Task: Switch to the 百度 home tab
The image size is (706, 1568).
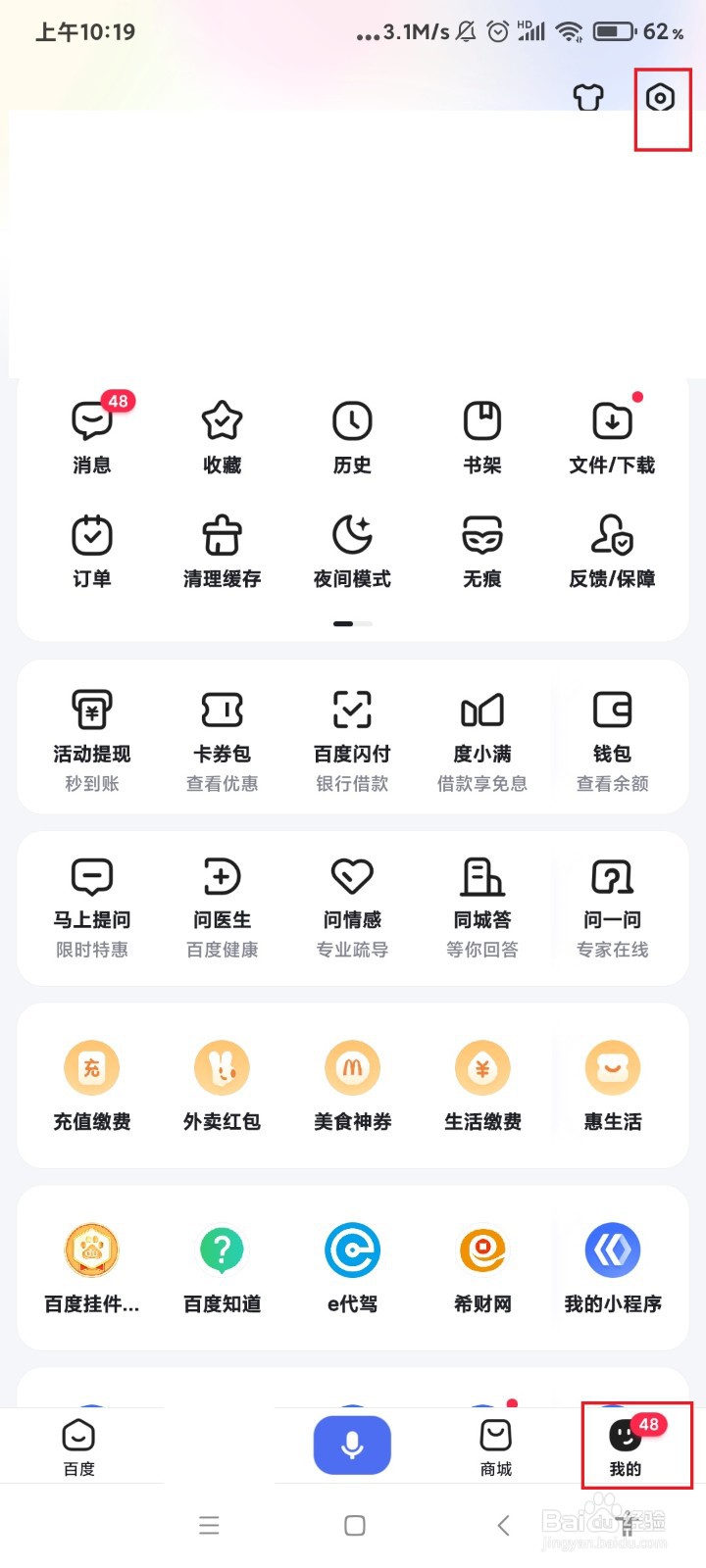Action: tap(78, 1446)
